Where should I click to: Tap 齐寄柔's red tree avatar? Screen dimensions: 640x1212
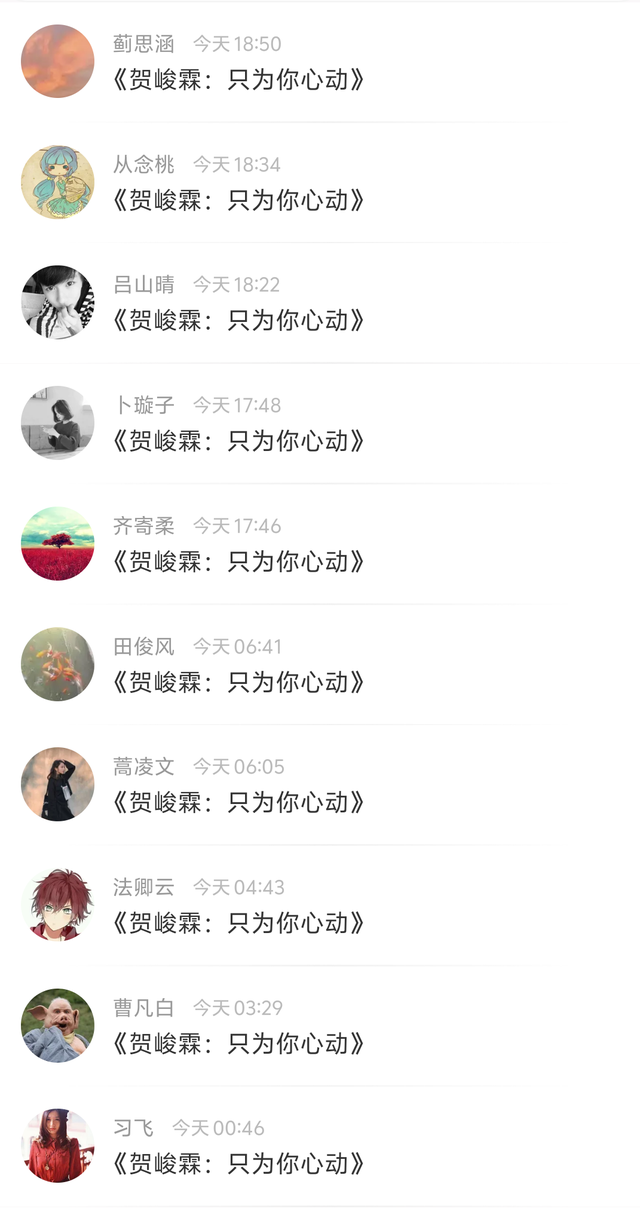click(x=58, y=543)
